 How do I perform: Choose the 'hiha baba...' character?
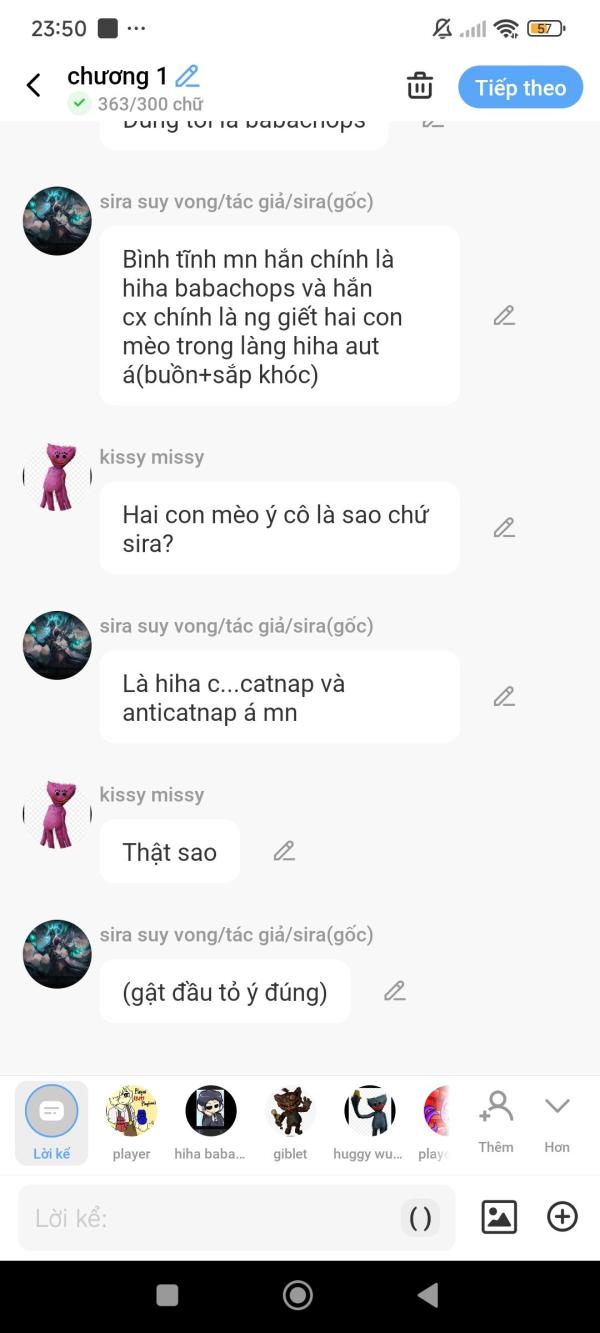coord(210,1122)
